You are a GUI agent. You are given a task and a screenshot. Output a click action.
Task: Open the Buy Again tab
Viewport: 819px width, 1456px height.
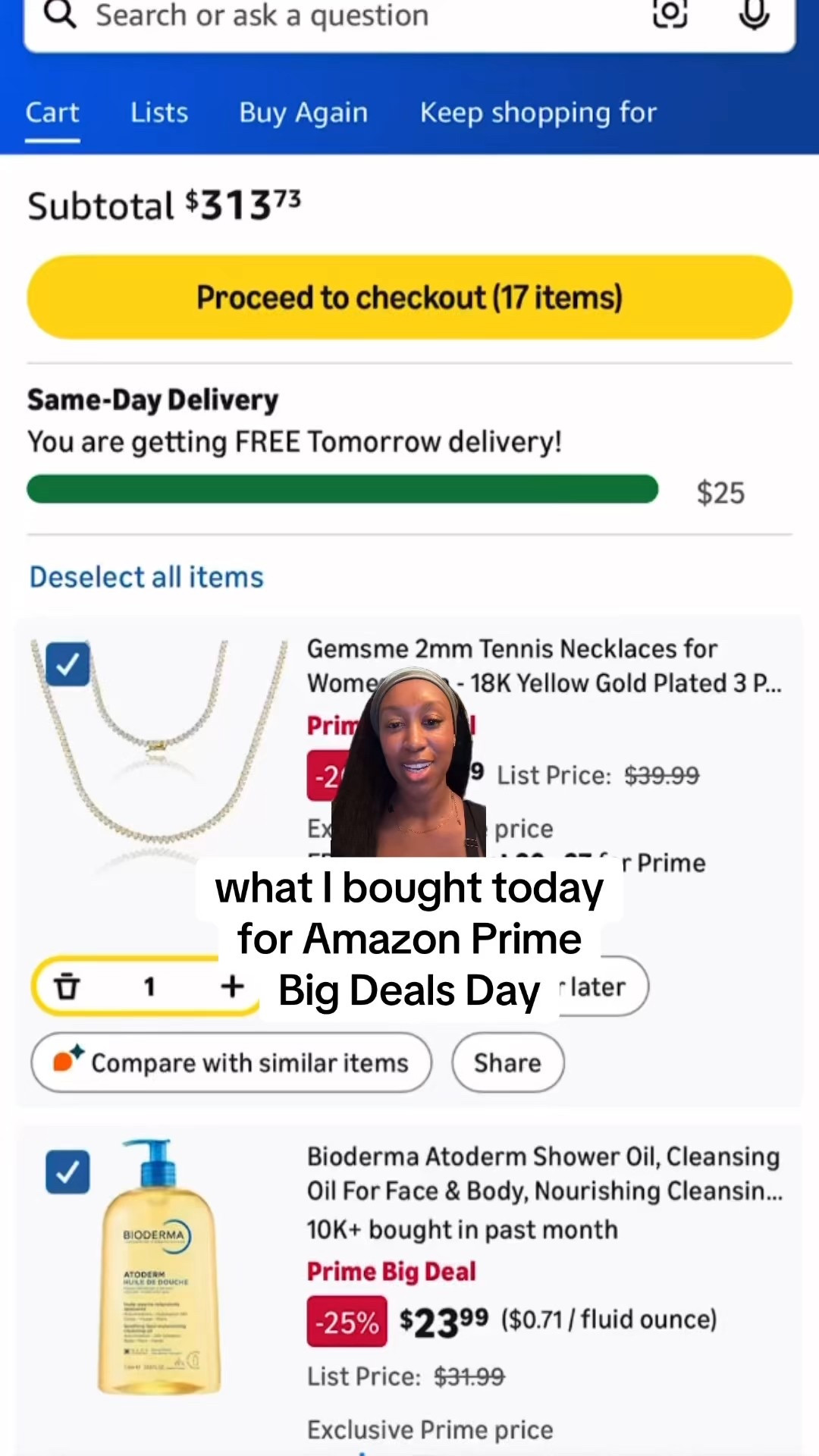[303, 112]
